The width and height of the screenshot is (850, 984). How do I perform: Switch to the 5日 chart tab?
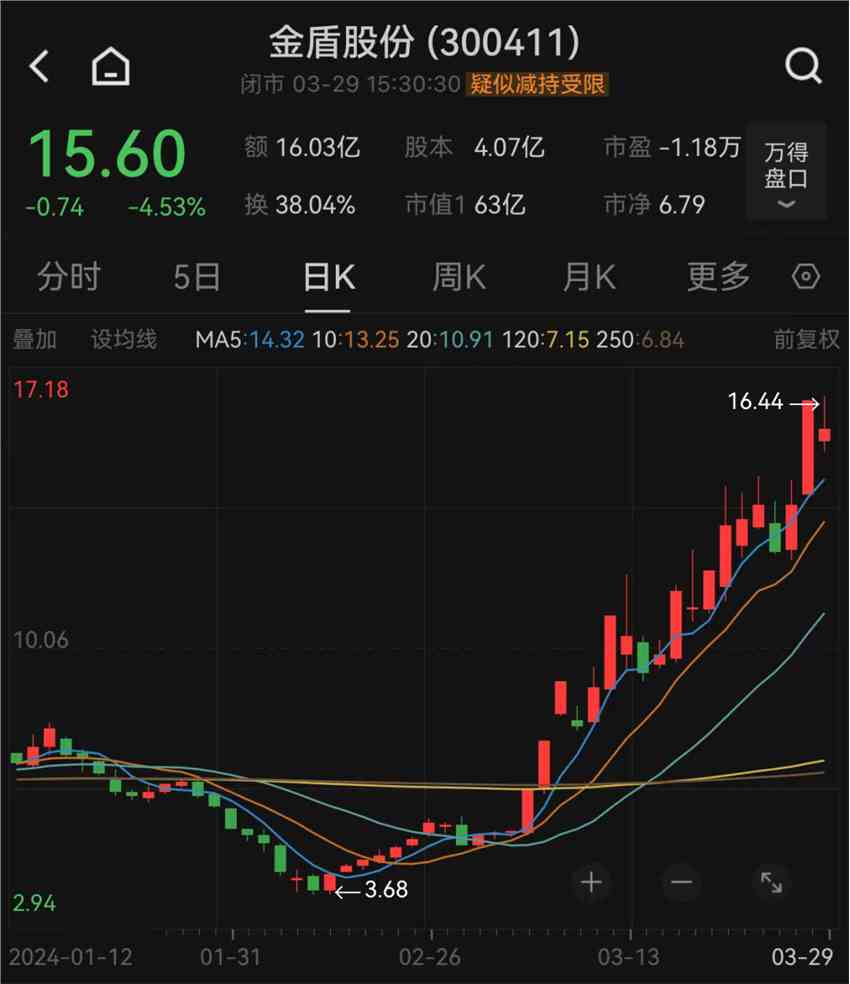pyautogui.click(x=196, y=277)
